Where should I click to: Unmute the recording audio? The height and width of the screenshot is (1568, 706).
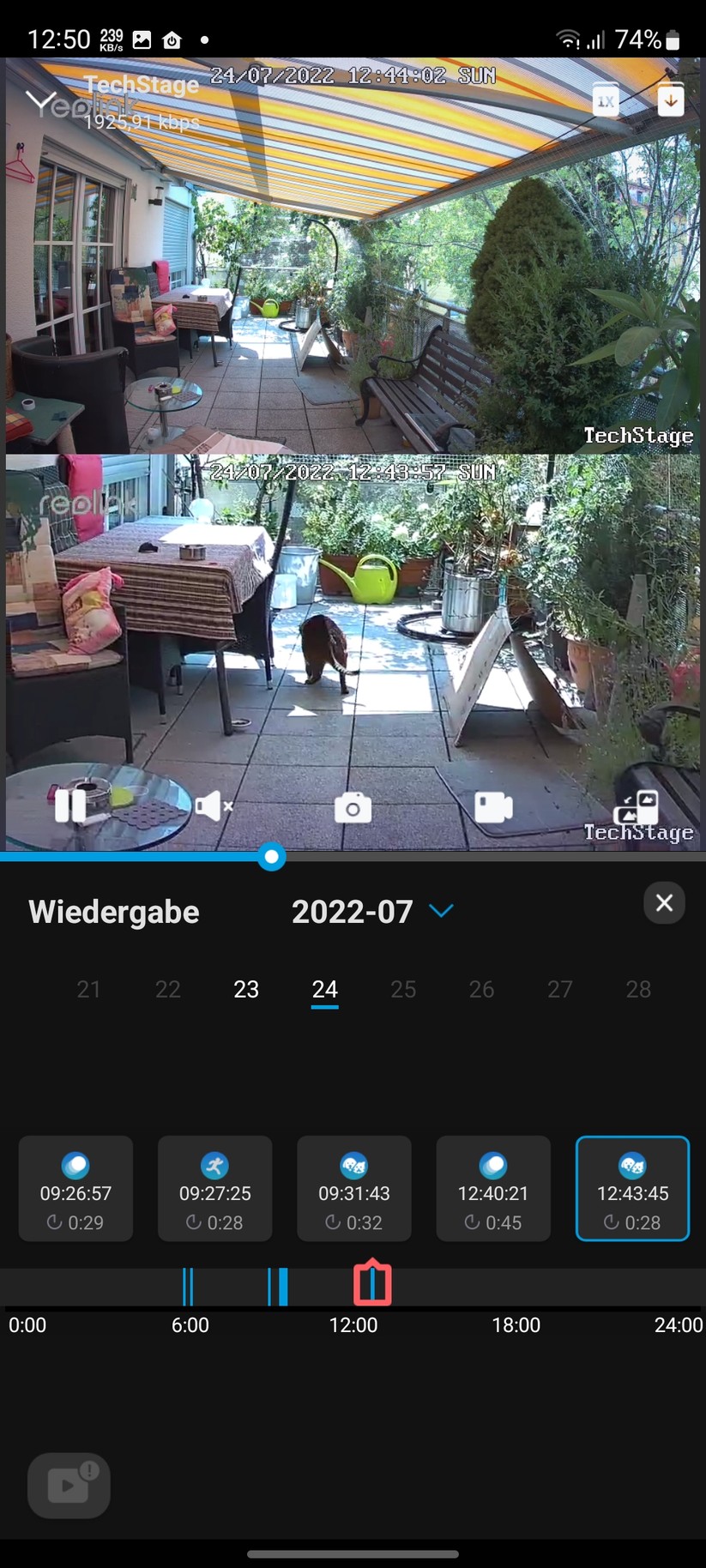pyautogui.click(x=213, y=806)
